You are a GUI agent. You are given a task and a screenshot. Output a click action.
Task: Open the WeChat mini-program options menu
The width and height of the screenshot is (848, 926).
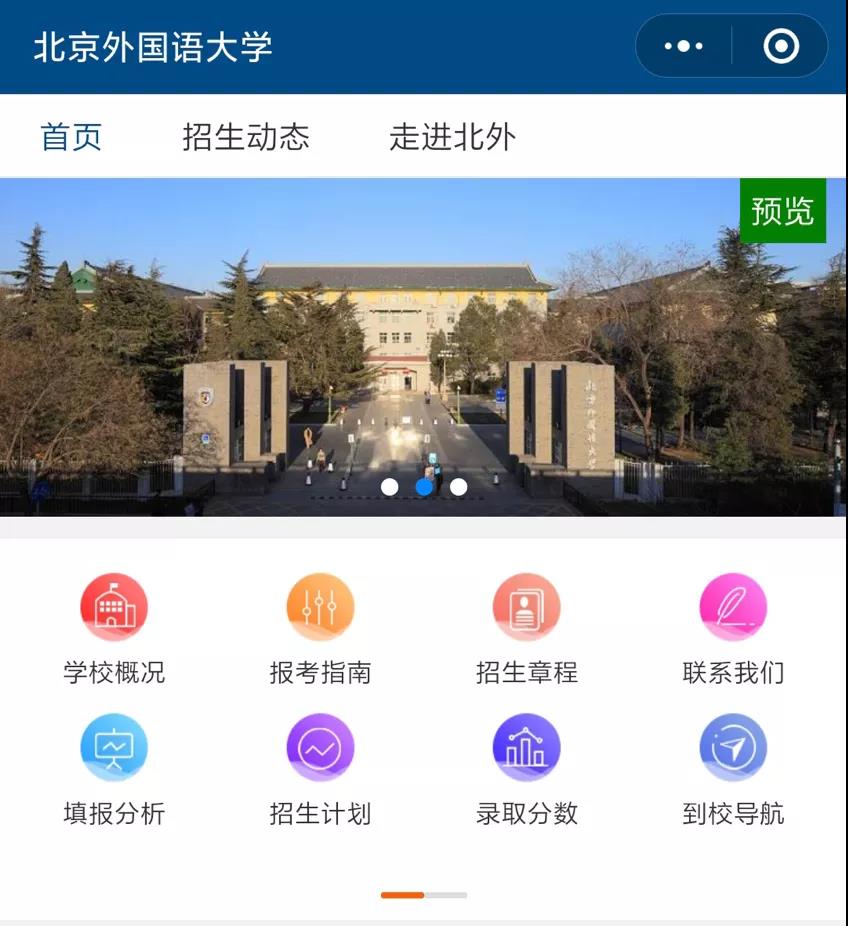pyautogui.click(x=681, y=45)
